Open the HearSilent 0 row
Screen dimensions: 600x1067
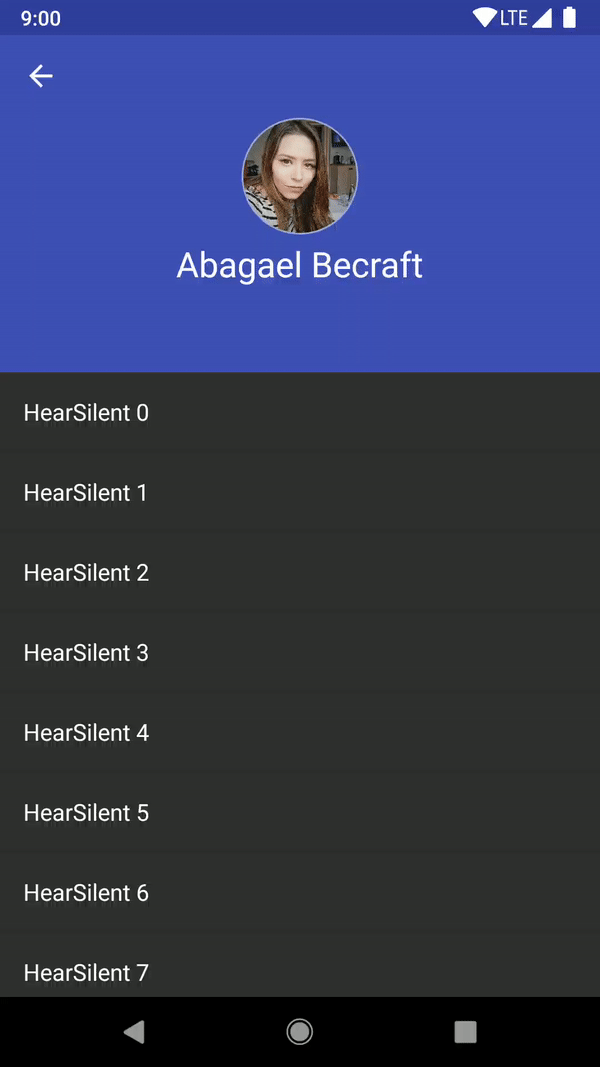click(x=300, y=412)
